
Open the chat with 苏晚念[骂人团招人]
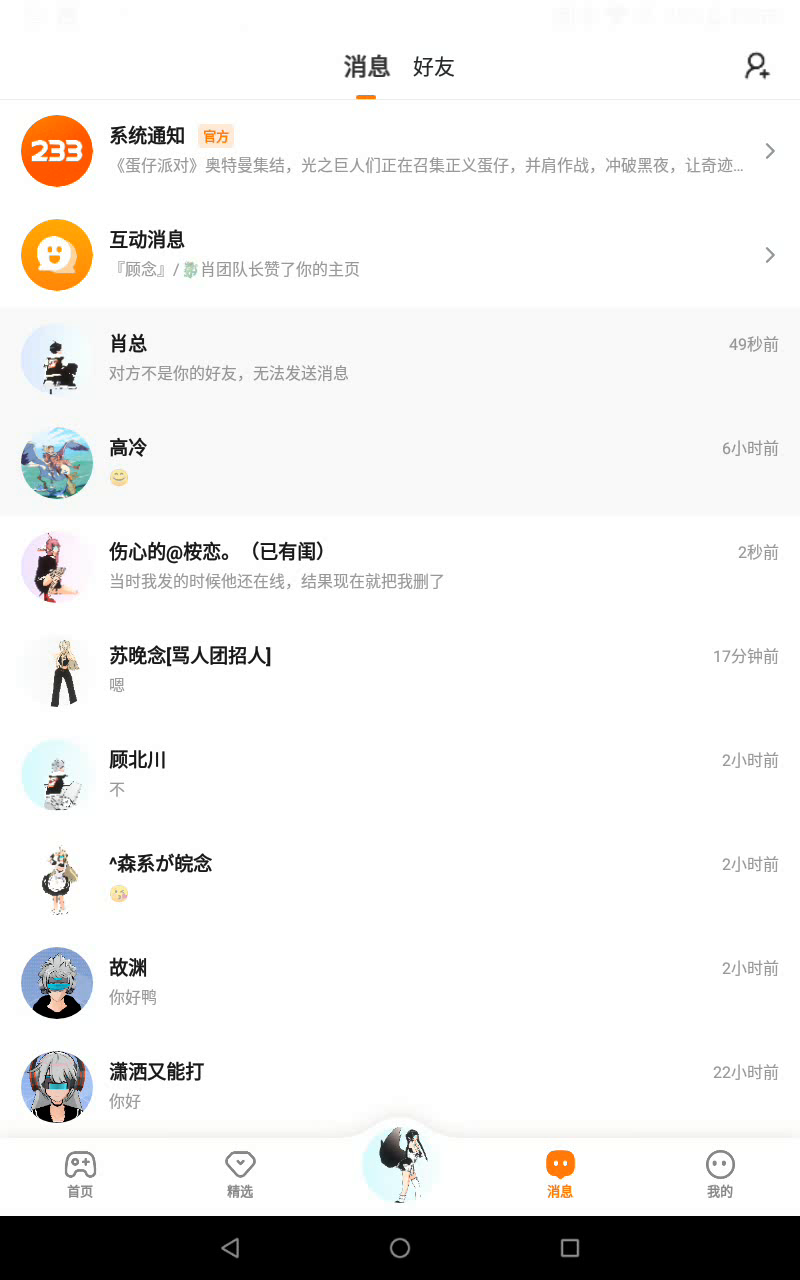(400, 671)
